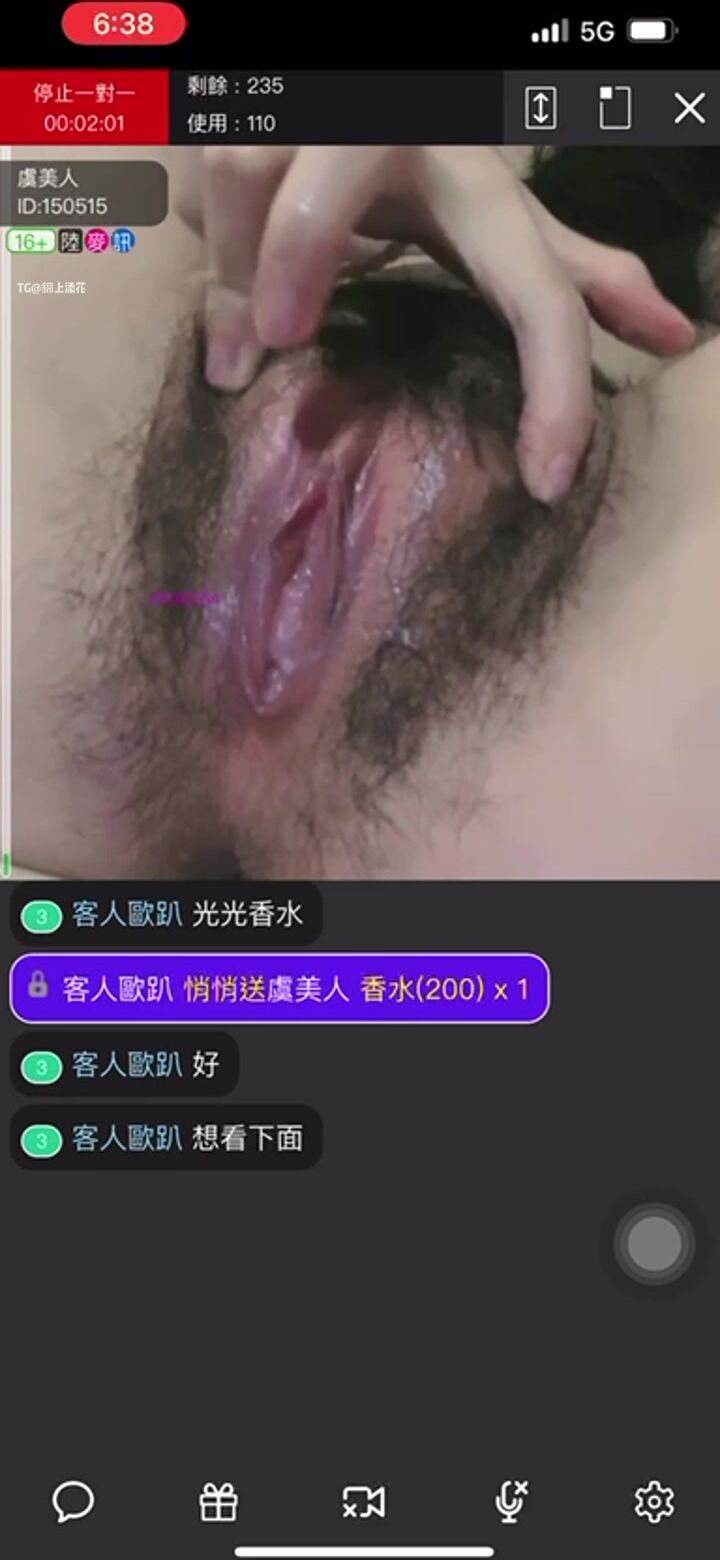Open the gift box menu

(218, 1501)
